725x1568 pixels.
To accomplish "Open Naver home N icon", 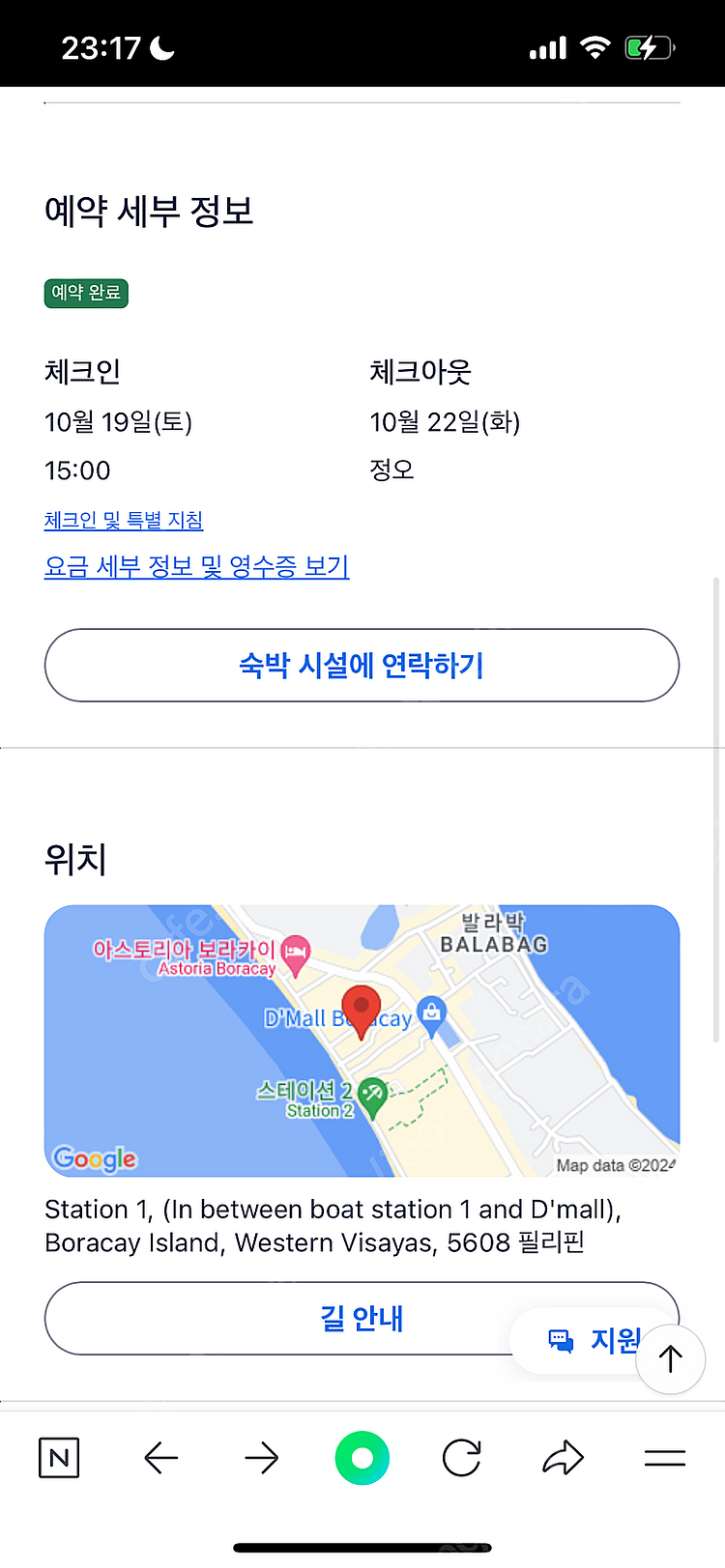I will [x=59, y=1458].
